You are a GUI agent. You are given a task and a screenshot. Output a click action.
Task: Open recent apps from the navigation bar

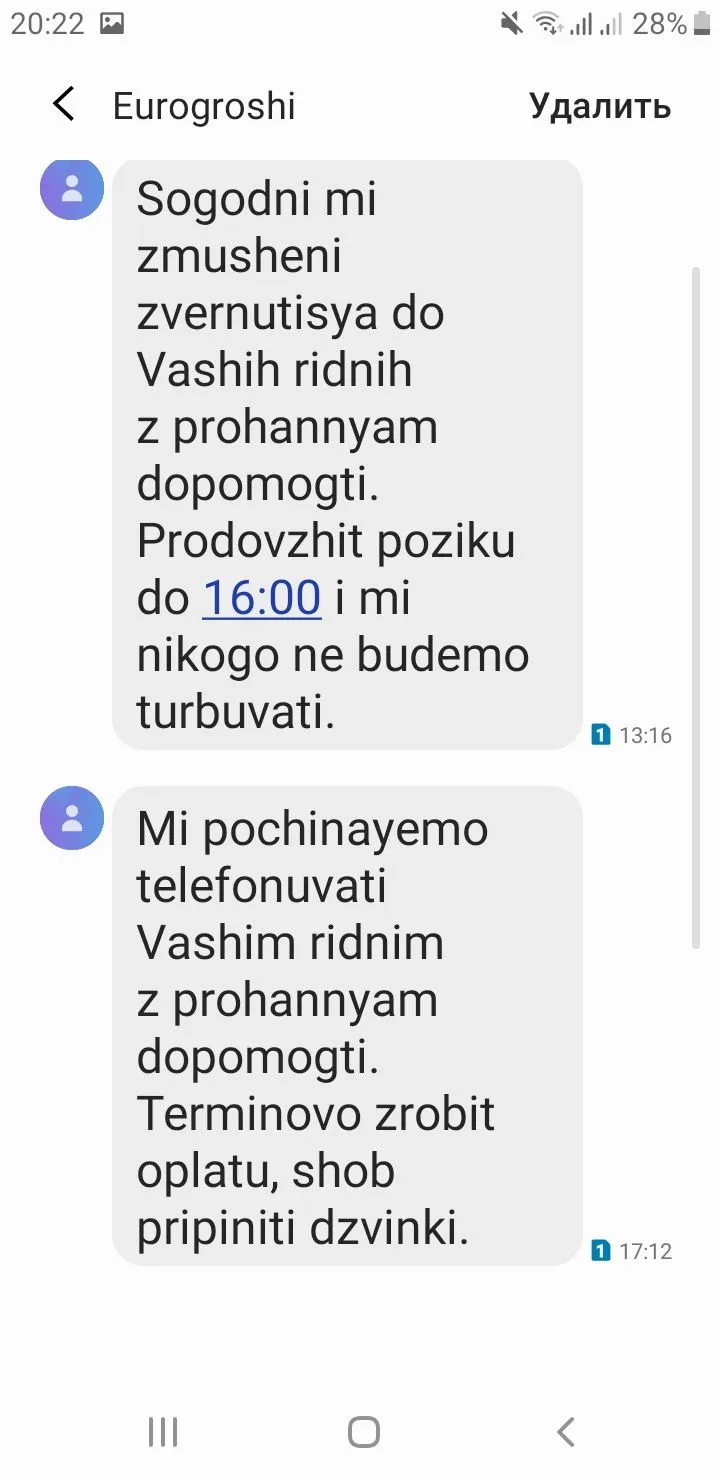[x=163, y=1432]
